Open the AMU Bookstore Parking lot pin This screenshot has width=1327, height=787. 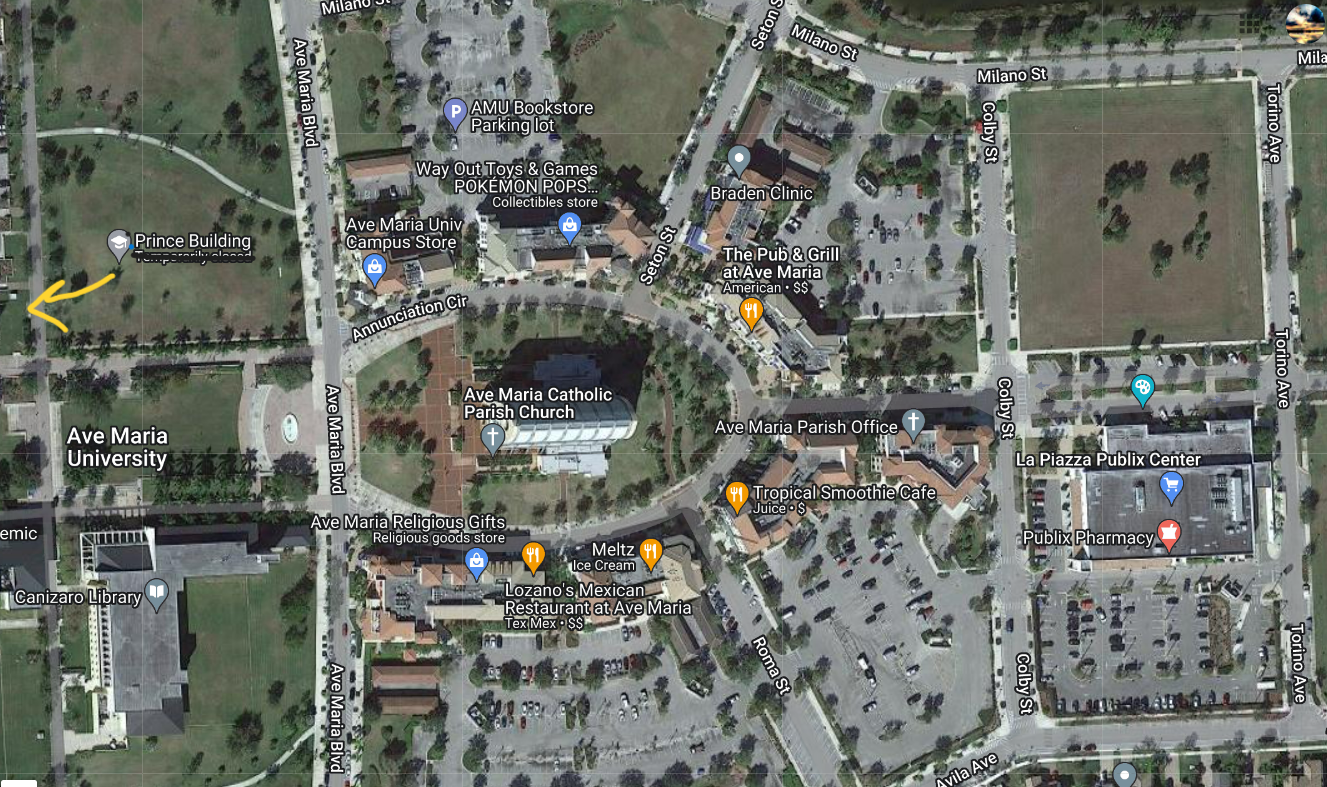tap(455, 115)
